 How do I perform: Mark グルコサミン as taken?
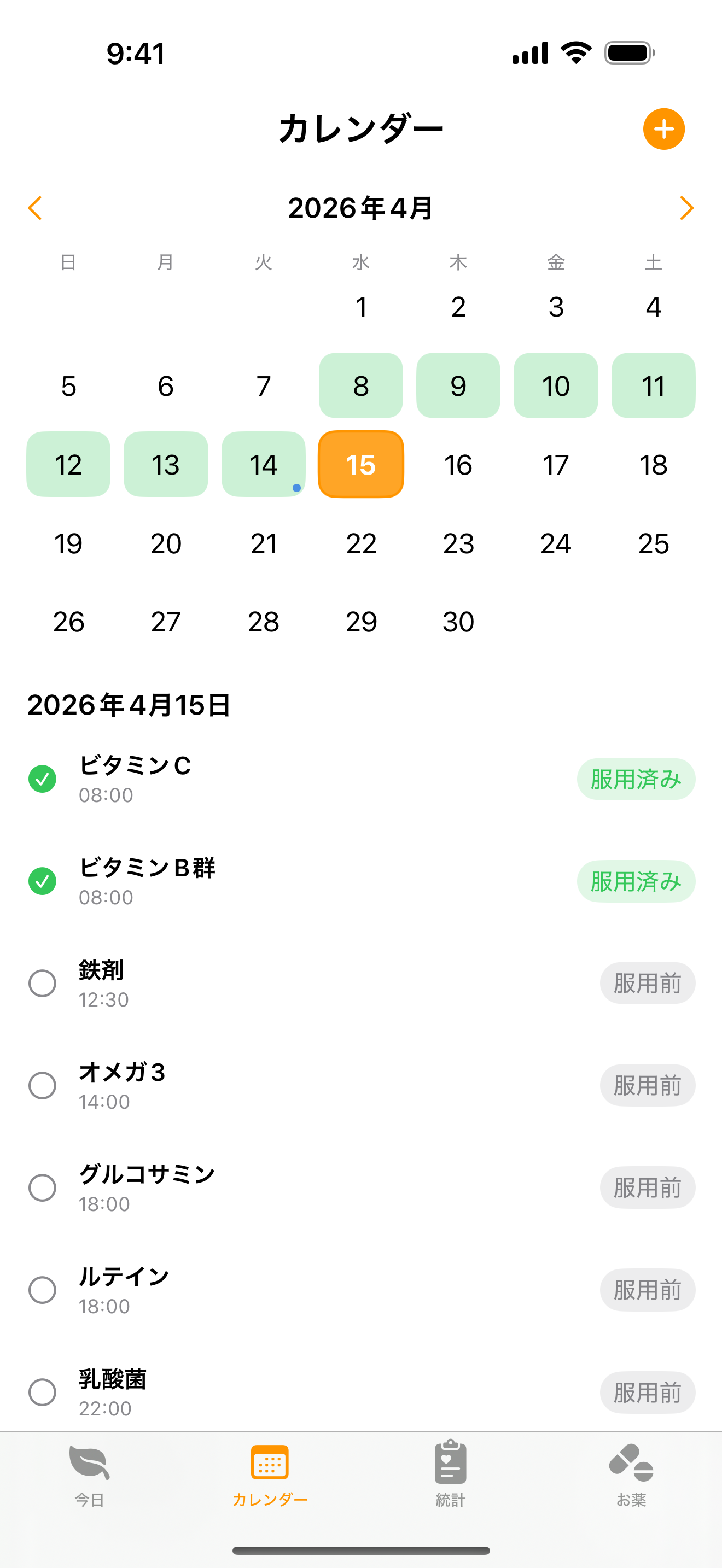[43, 1187]
